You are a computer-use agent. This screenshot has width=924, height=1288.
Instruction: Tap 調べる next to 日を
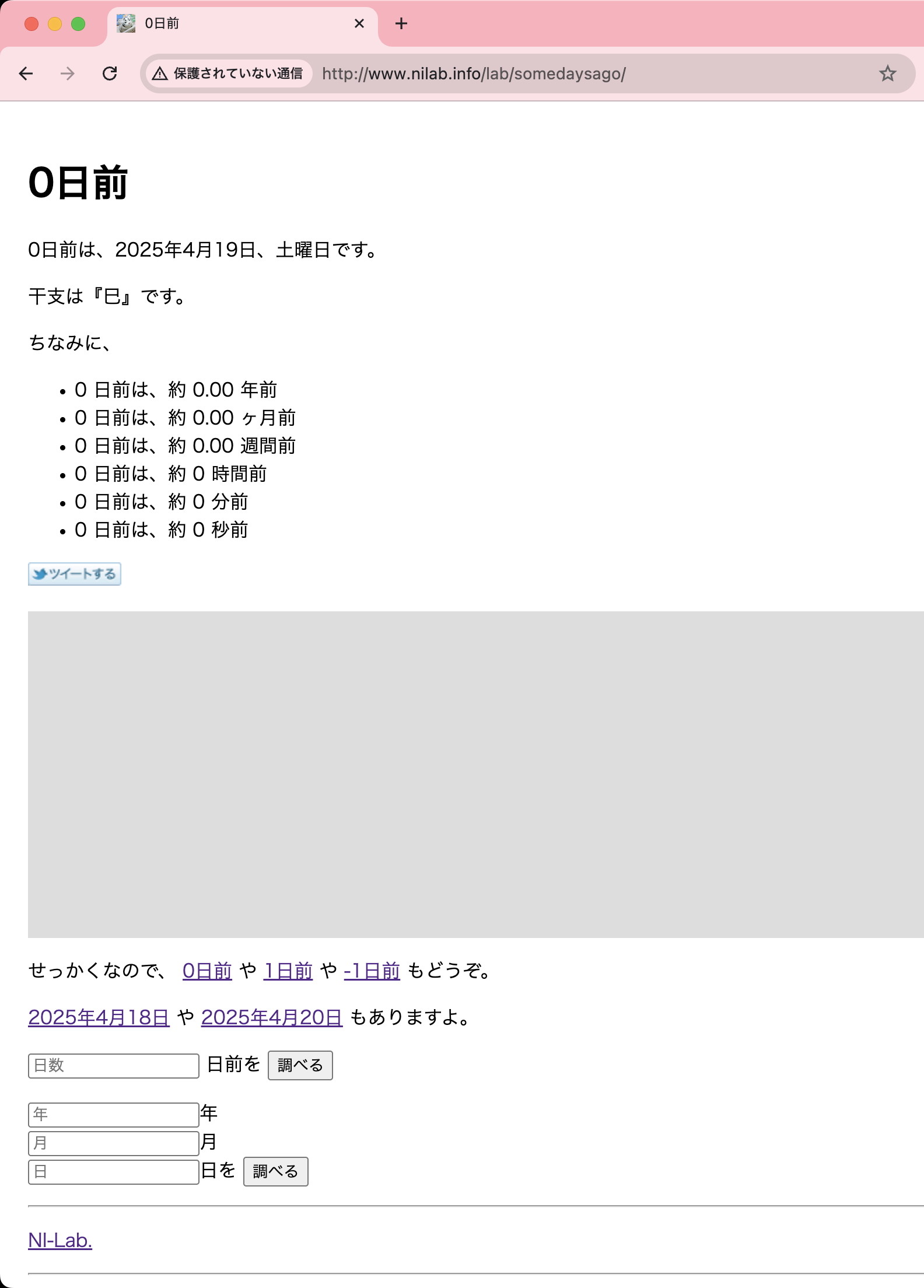pos(275,1172)
